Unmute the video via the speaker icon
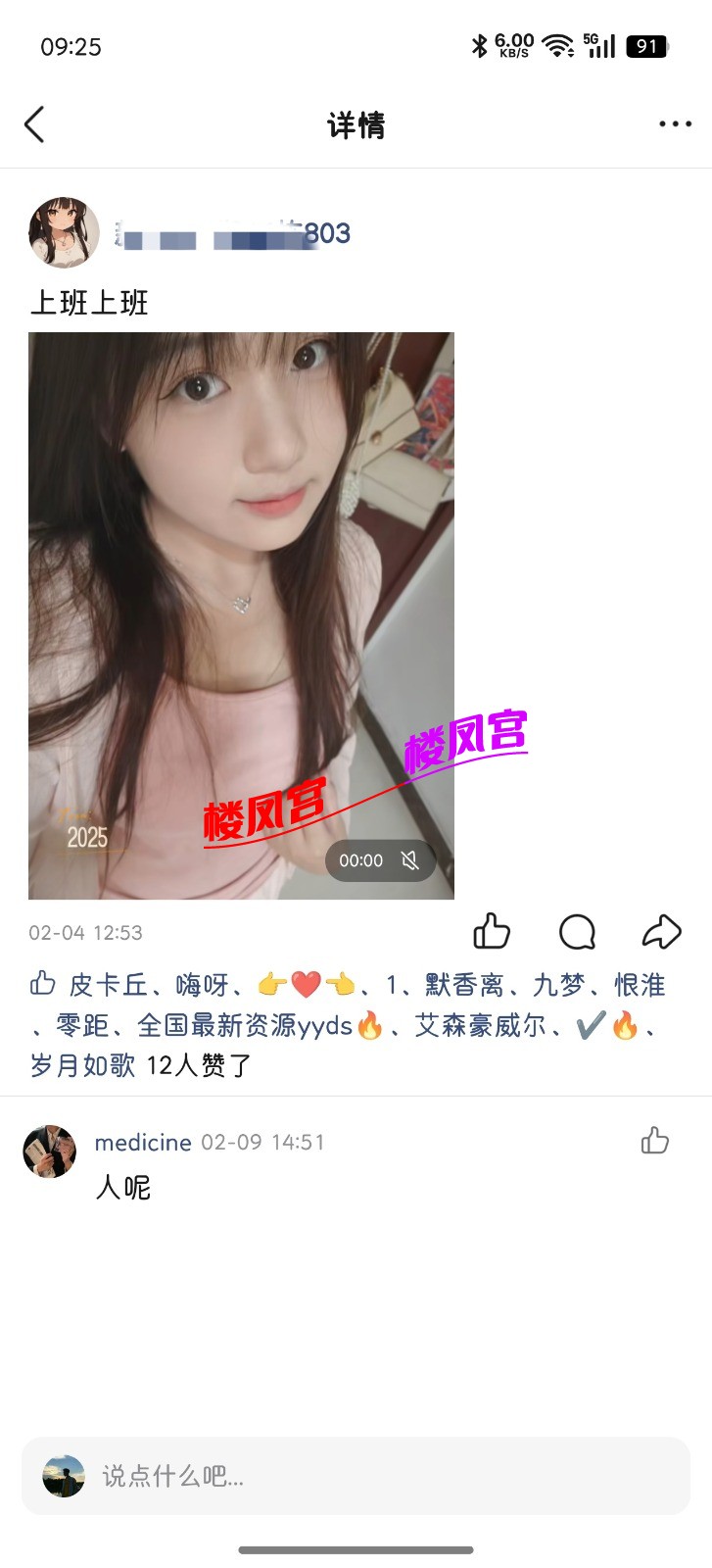Viewport: 712px width, 1568px height. pyautogui.click(x=410, y=860)
